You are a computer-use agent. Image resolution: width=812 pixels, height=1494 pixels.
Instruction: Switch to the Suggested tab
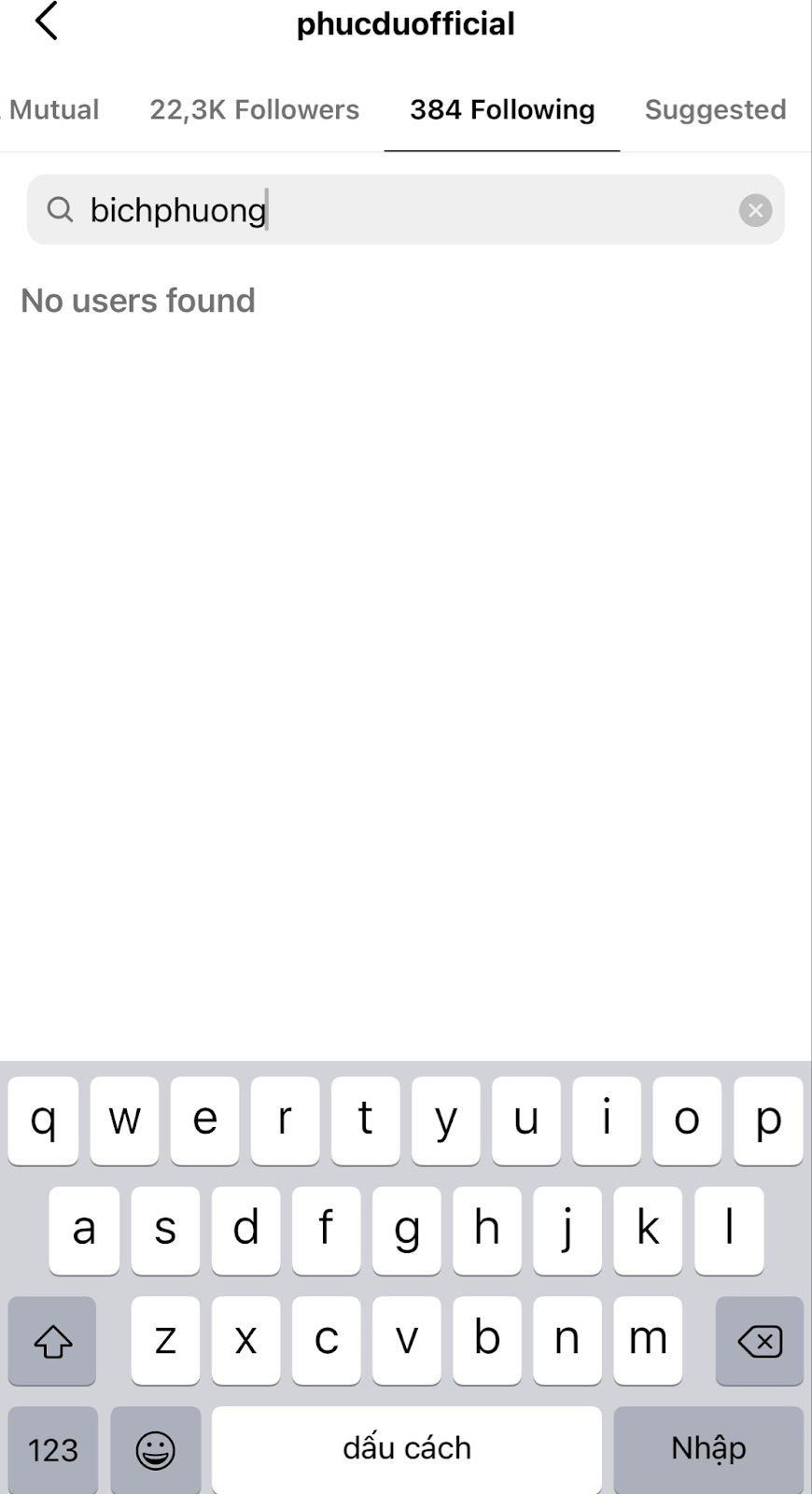click(715, 109)
